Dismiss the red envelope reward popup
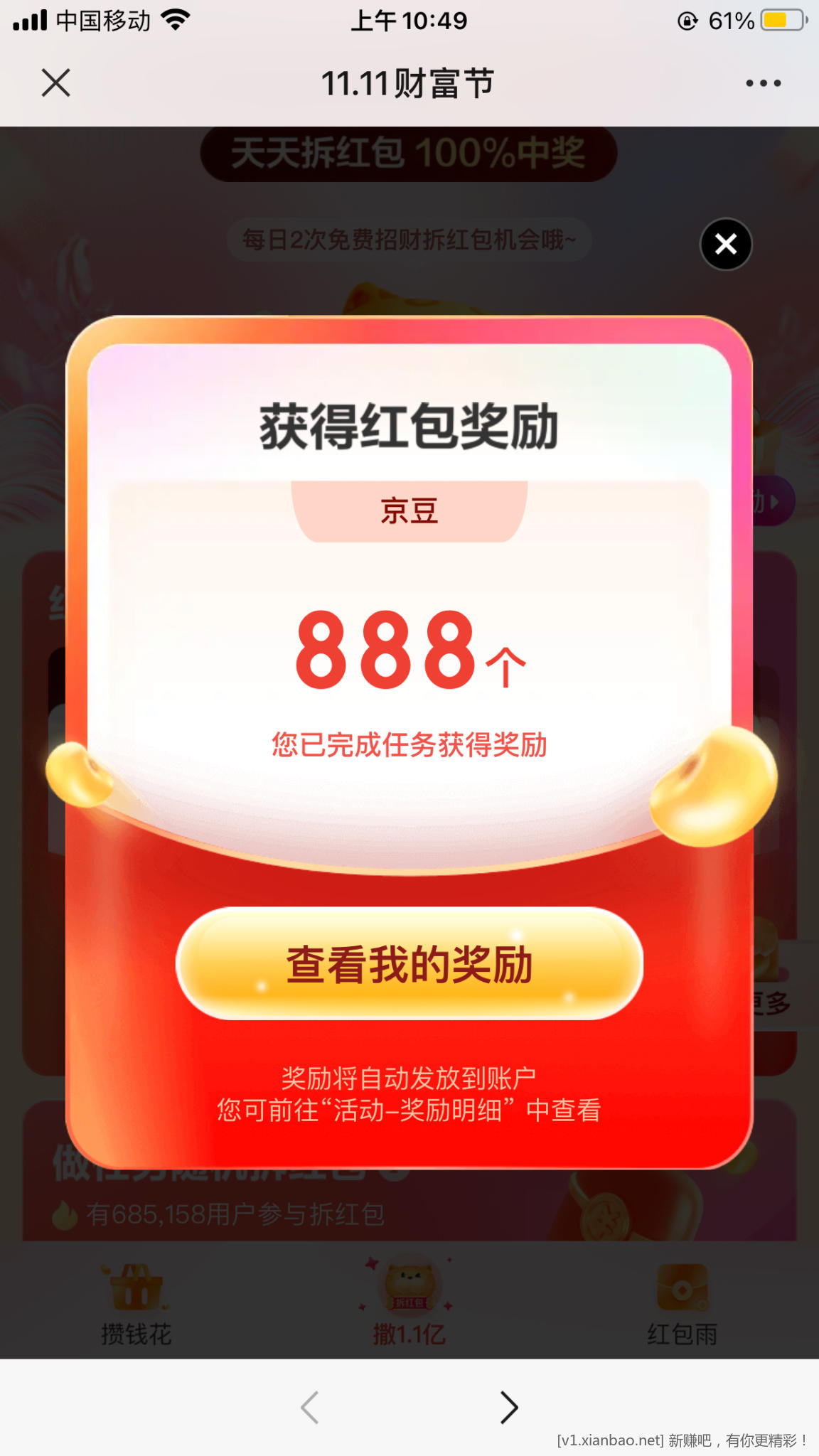Image resolution: width=819 pixels, height=1456 pixels. 725,245
